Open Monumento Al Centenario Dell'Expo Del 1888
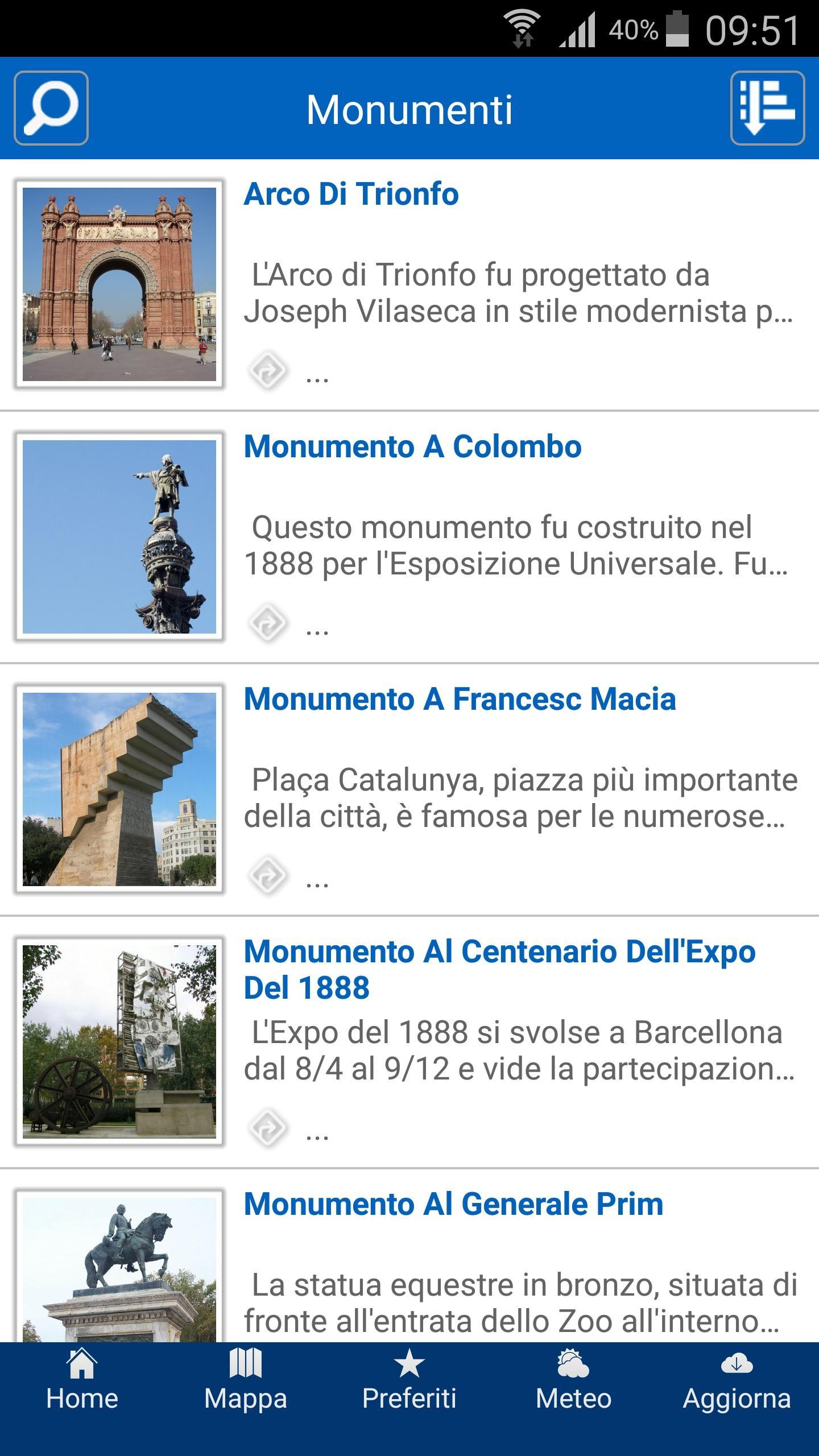The image size is (819, 1456). (x=499, y=969)
